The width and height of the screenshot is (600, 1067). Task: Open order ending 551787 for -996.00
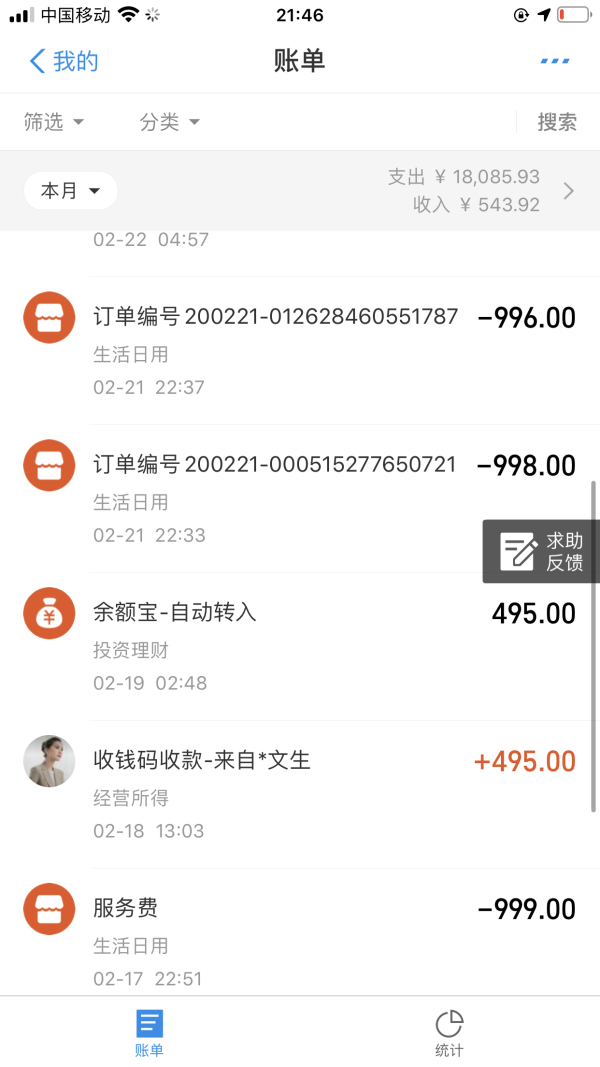point(300,350)
